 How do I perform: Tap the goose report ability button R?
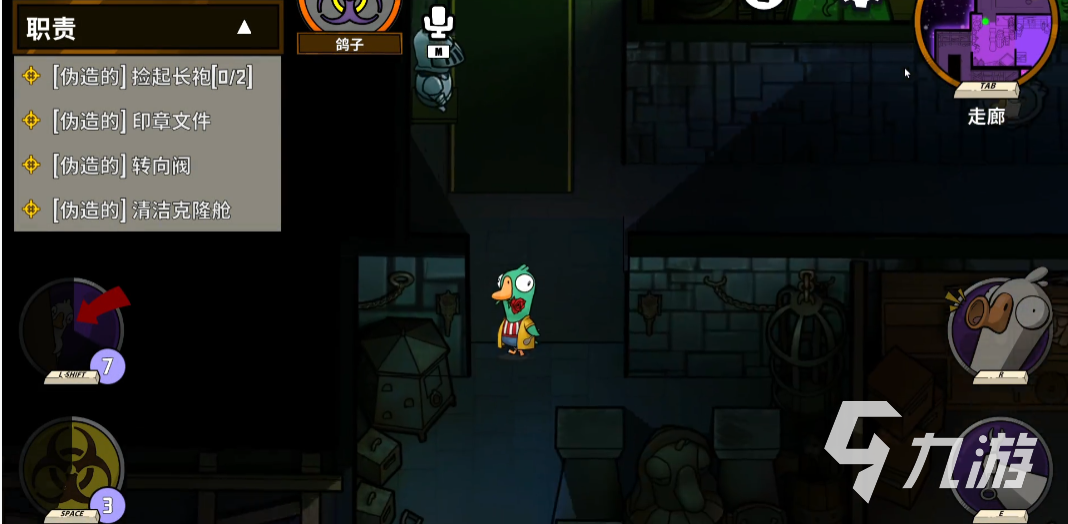pos(1000,327)
